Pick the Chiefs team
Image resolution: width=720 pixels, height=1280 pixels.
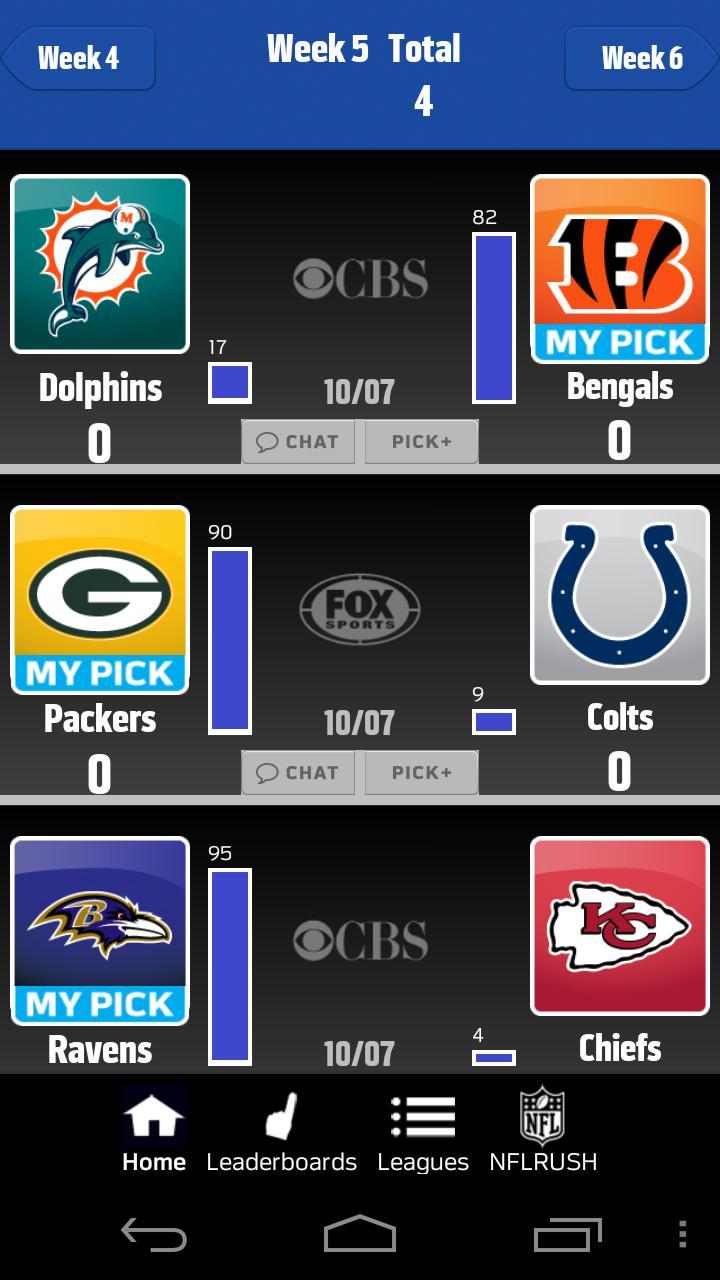coord(619,926)
